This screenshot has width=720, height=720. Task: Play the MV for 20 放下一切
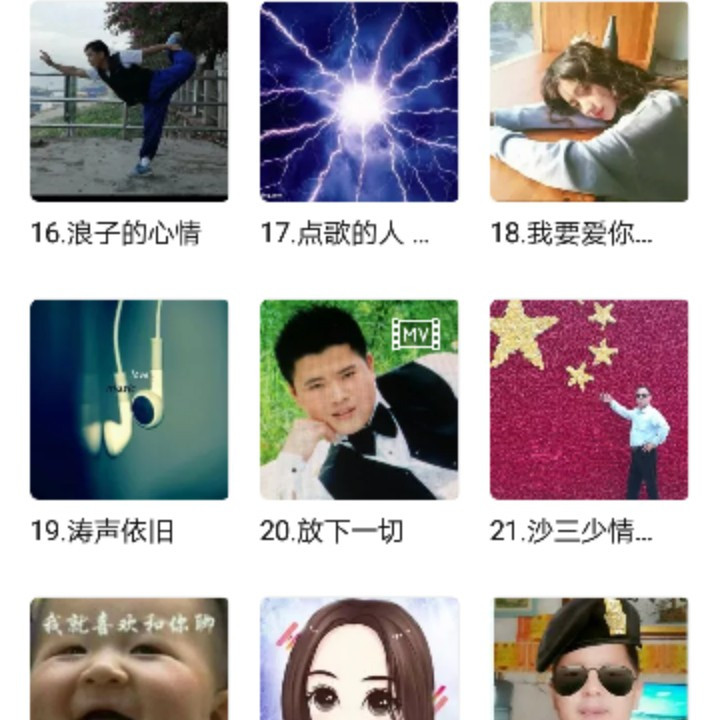pos(359,399)
